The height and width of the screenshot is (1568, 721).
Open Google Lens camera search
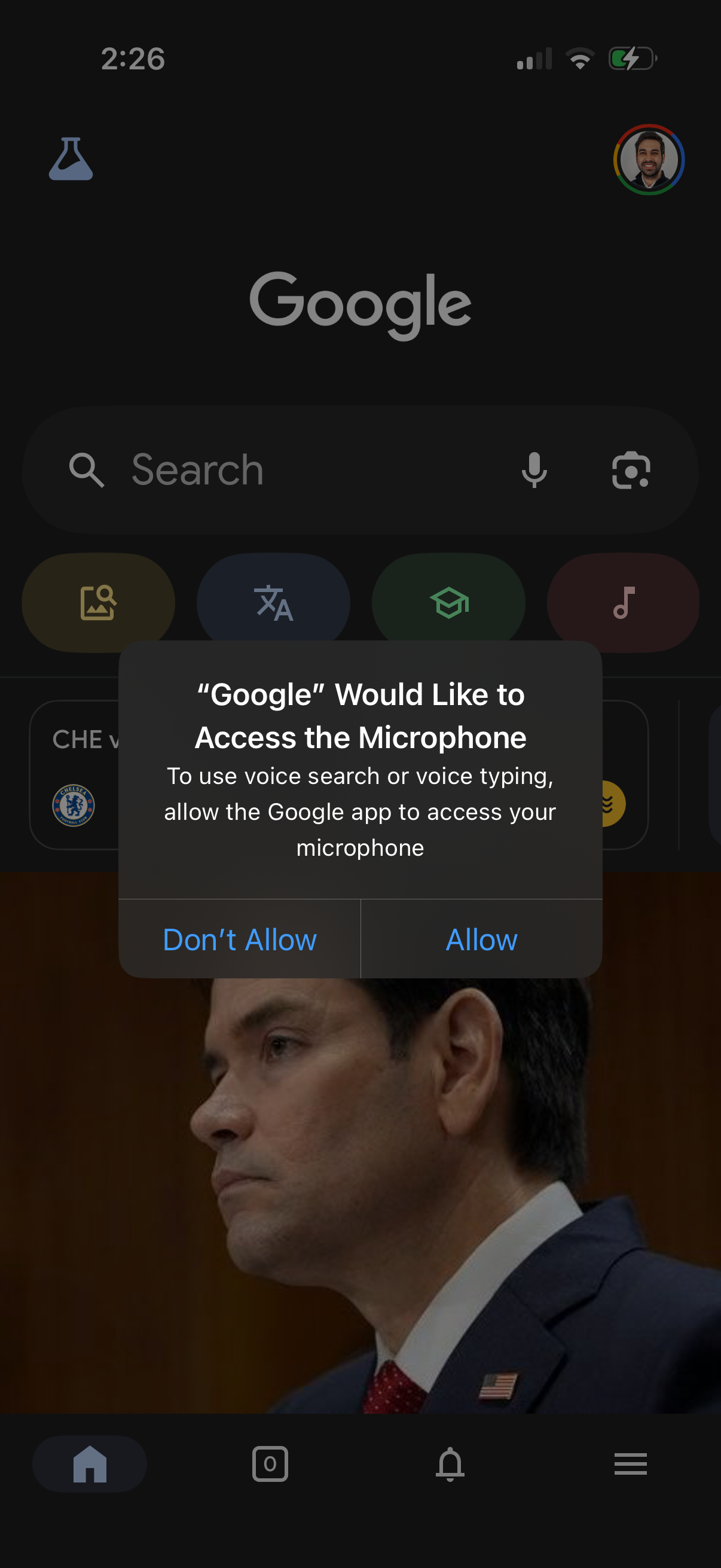click(631, 471)
